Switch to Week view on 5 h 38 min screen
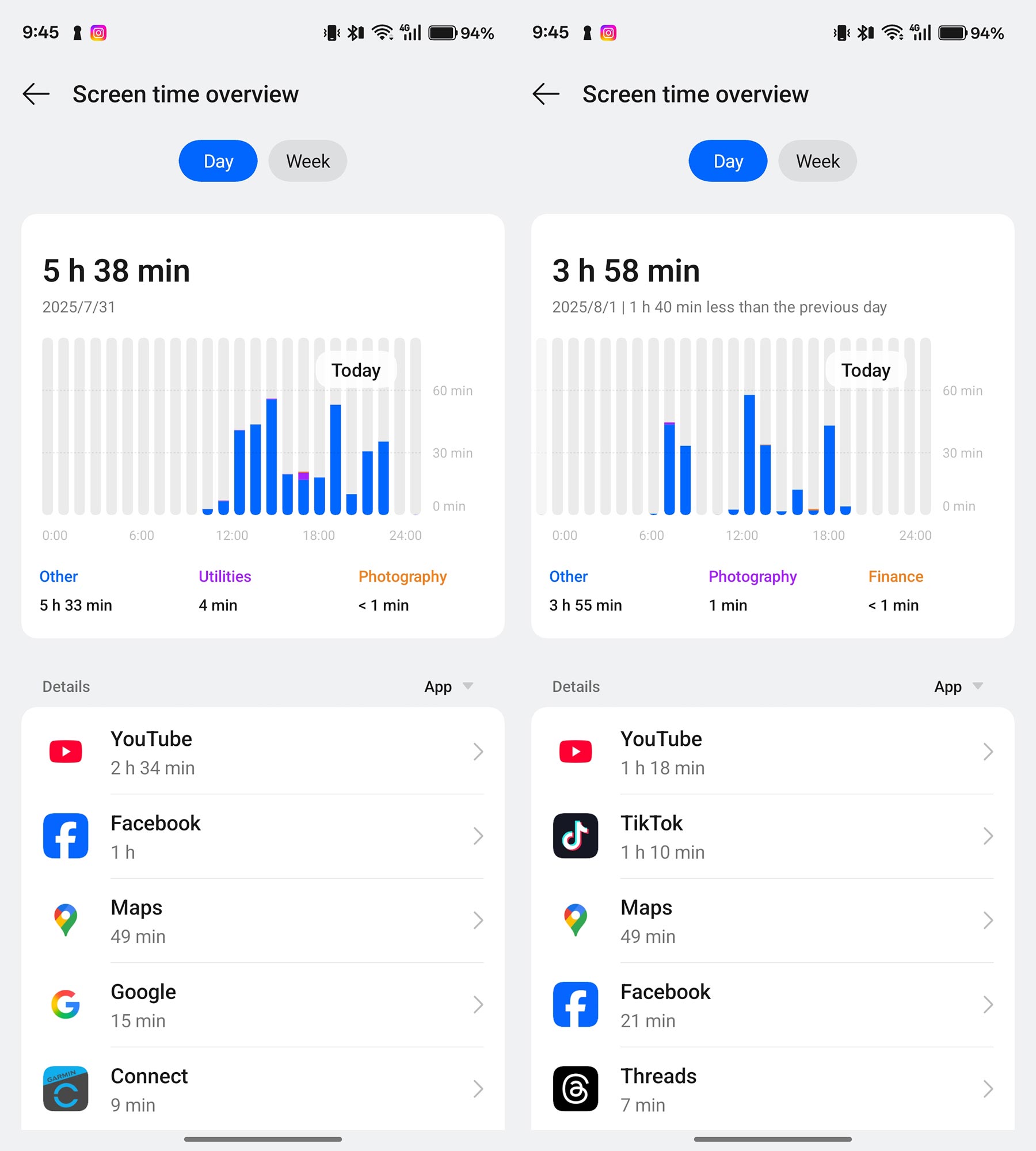 point(308,161)
